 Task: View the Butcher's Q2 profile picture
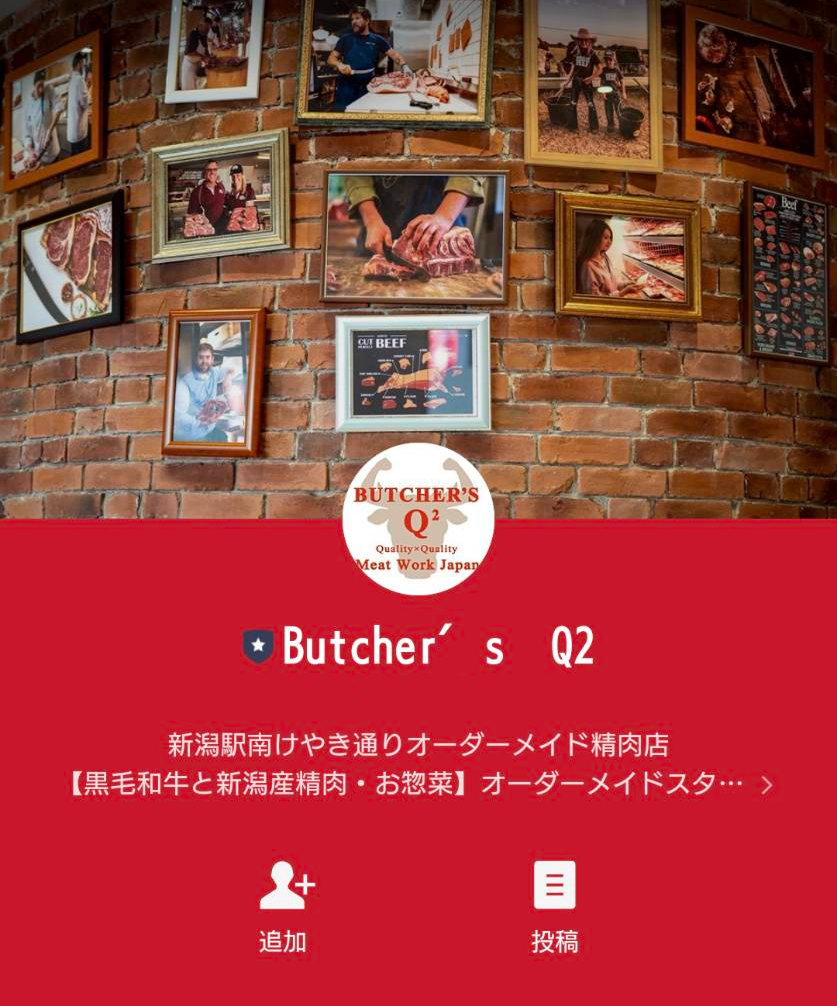click(x=418, y=520)
